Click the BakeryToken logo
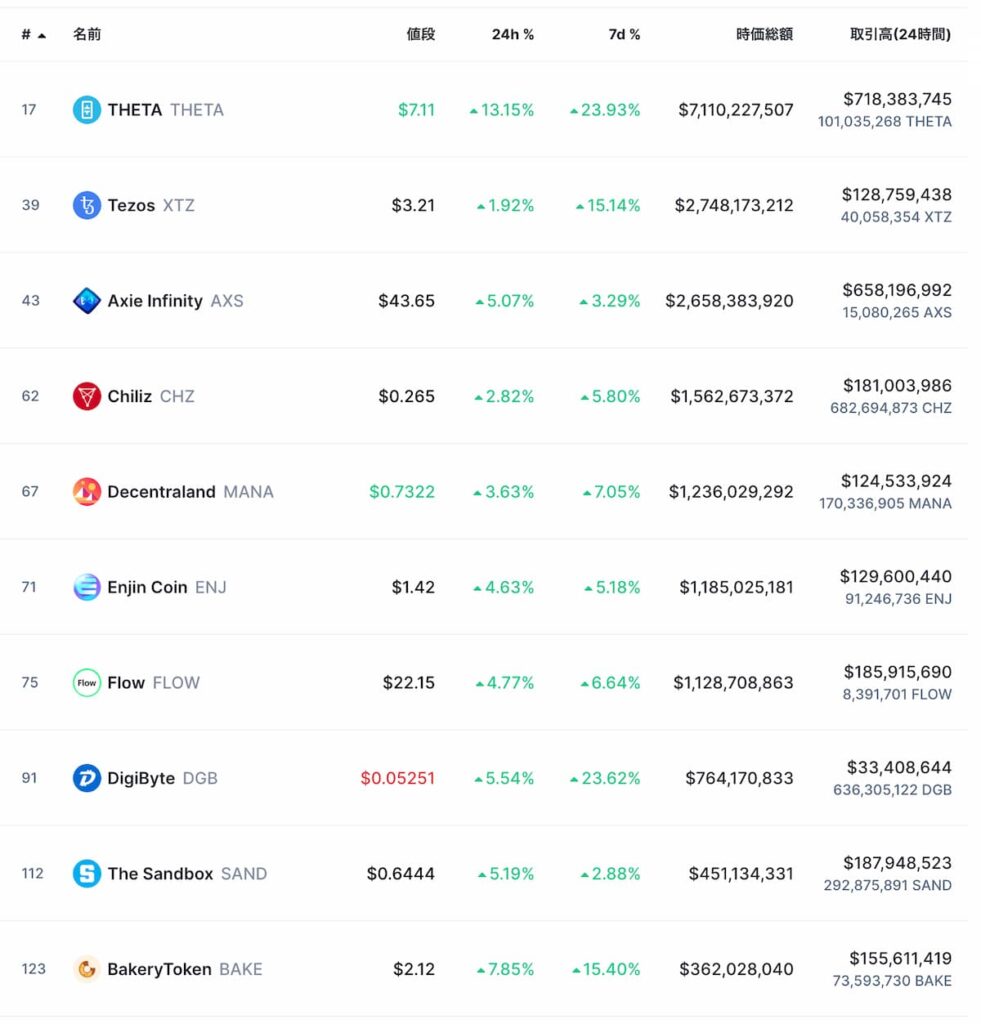981x1024 pixels. pos(85,968)
